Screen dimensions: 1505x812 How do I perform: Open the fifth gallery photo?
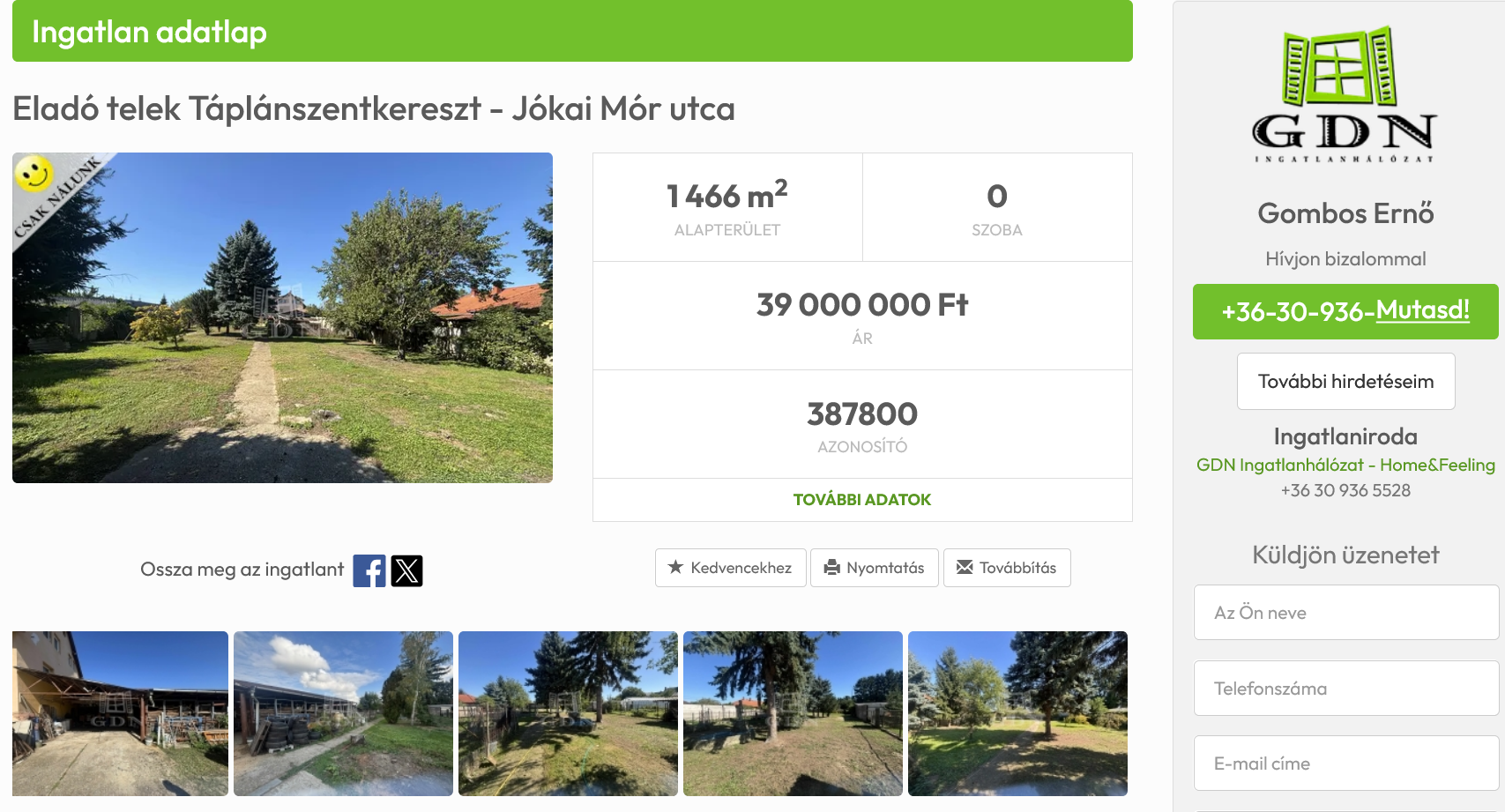coord(1017,713)
